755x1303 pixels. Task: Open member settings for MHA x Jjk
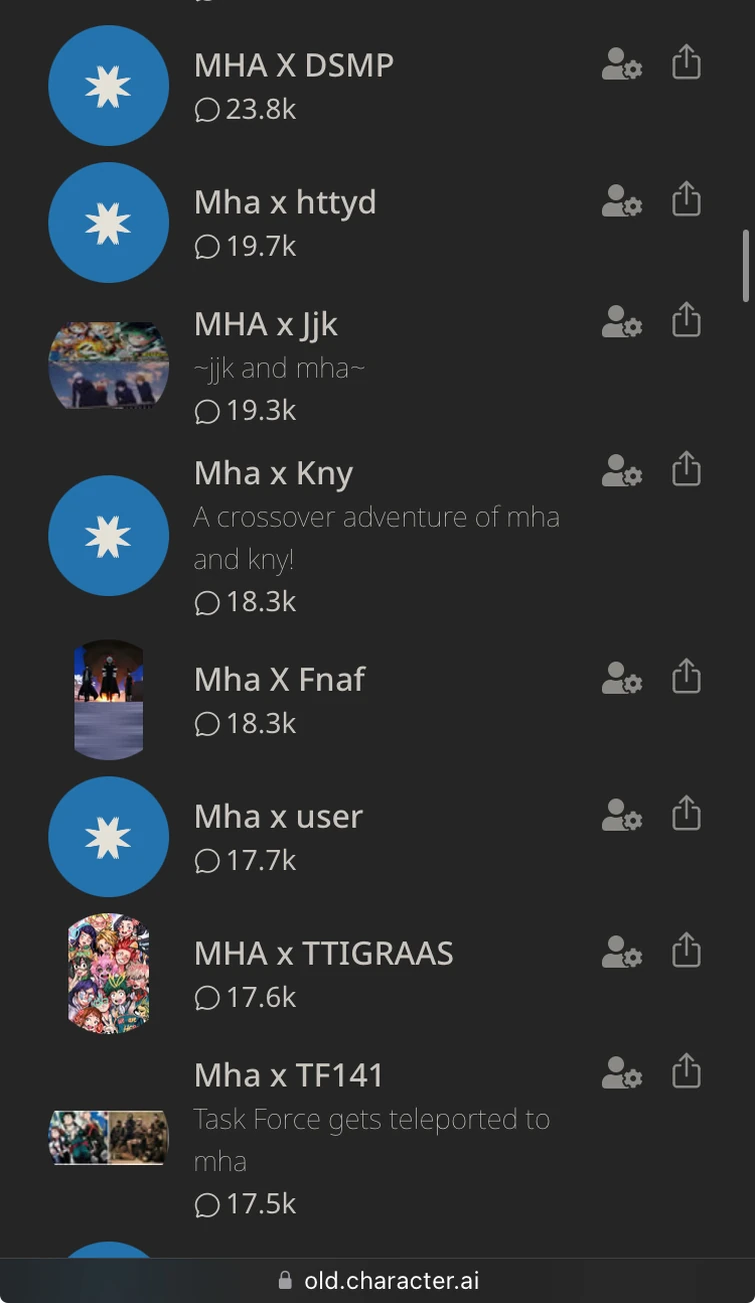[x=621, y=321]
